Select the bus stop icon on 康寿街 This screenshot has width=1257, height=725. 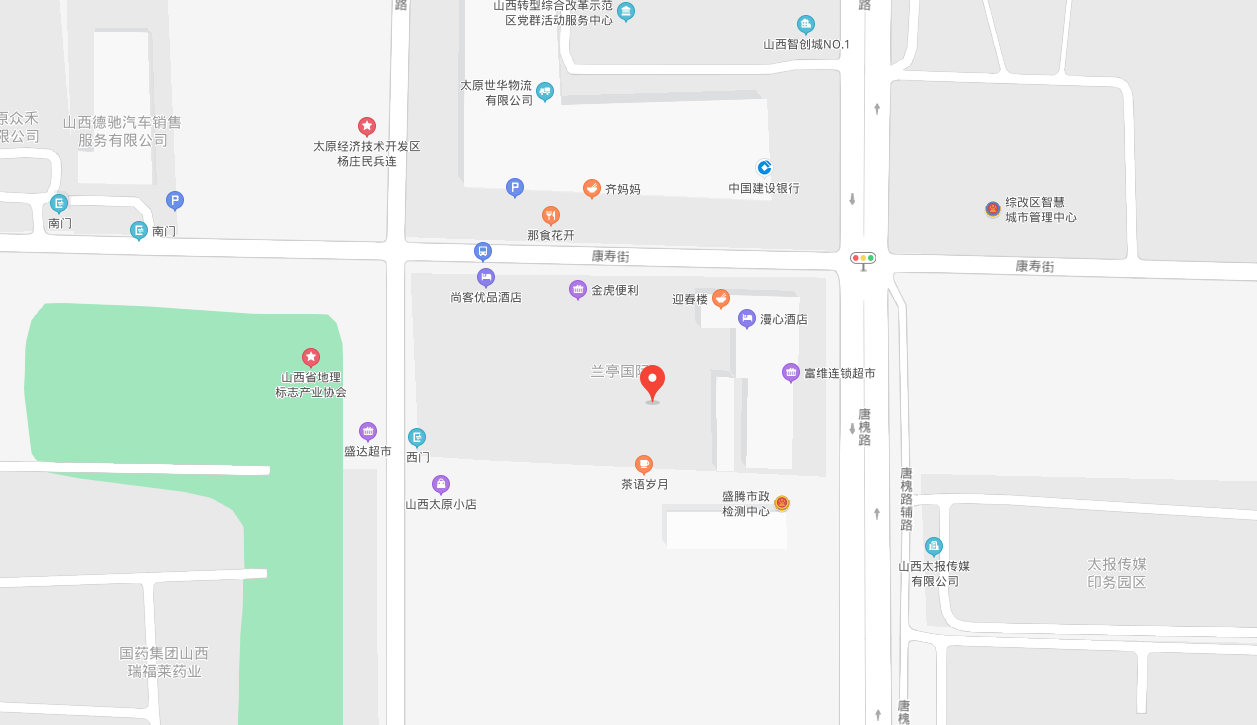point(483,251)
